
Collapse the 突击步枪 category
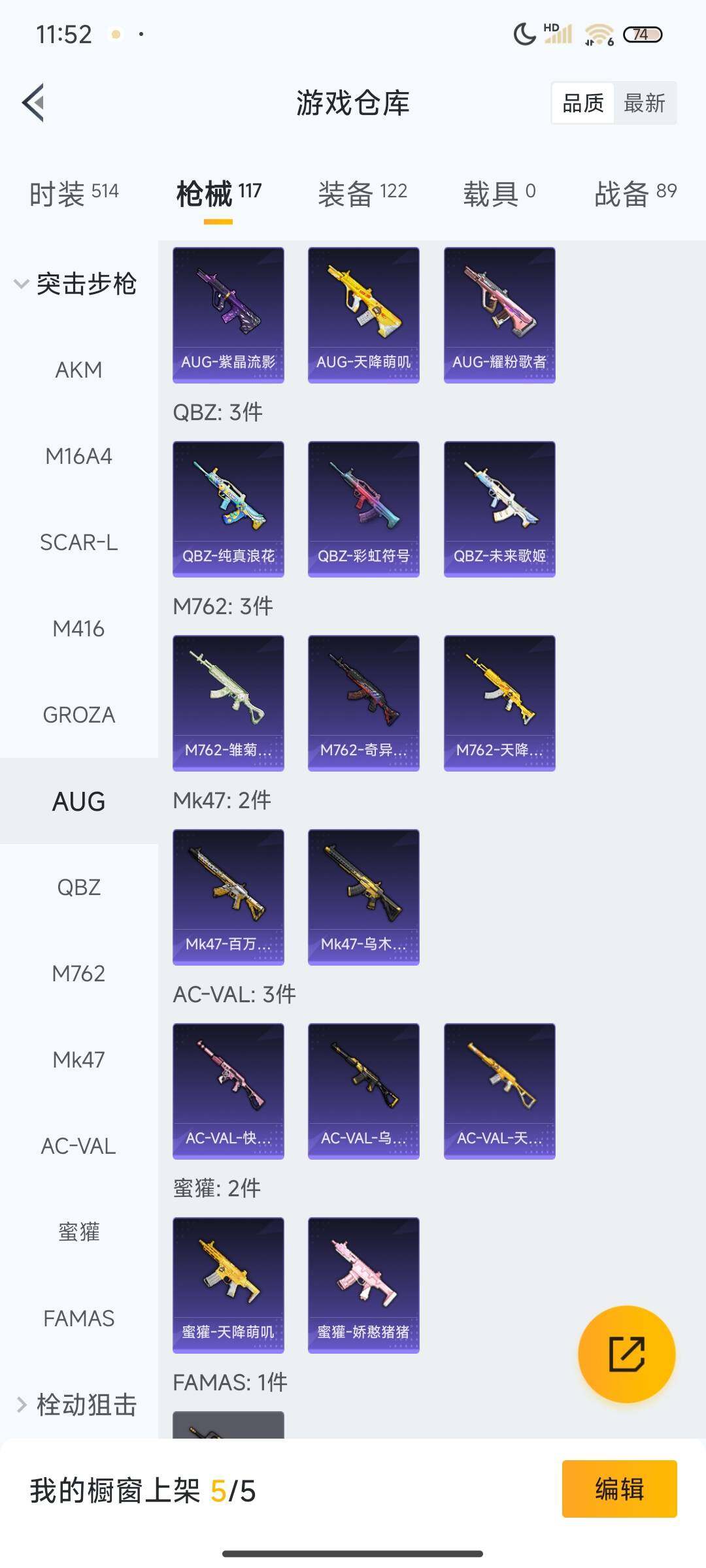pyautogui.click(x=76, y=284)
